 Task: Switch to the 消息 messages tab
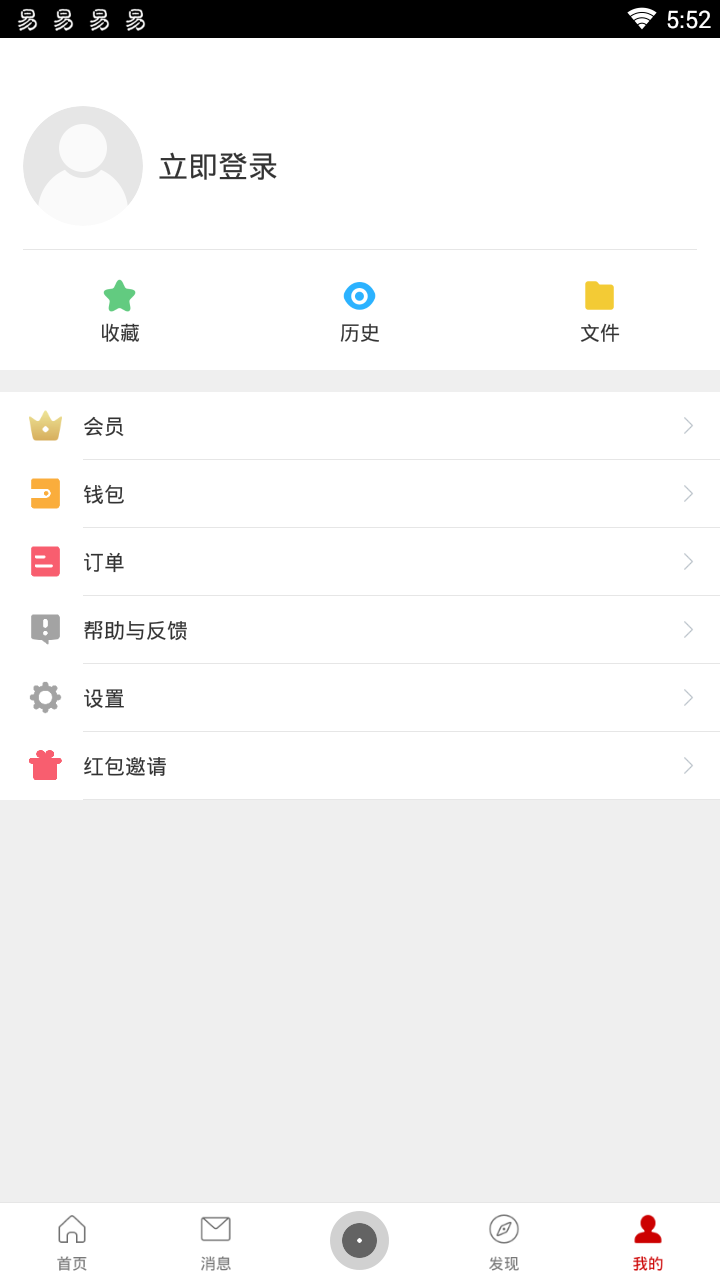pos(216,1242)
